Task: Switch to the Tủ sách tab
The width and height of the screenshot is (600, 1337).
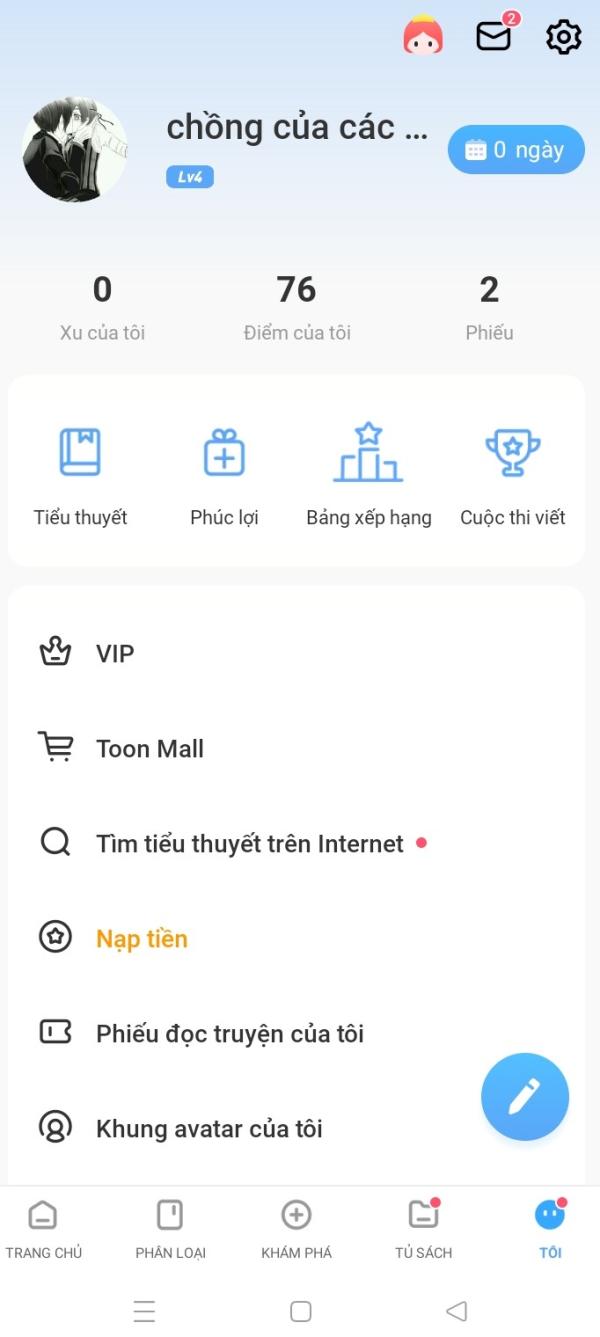Action: [x=423, y=1228]
